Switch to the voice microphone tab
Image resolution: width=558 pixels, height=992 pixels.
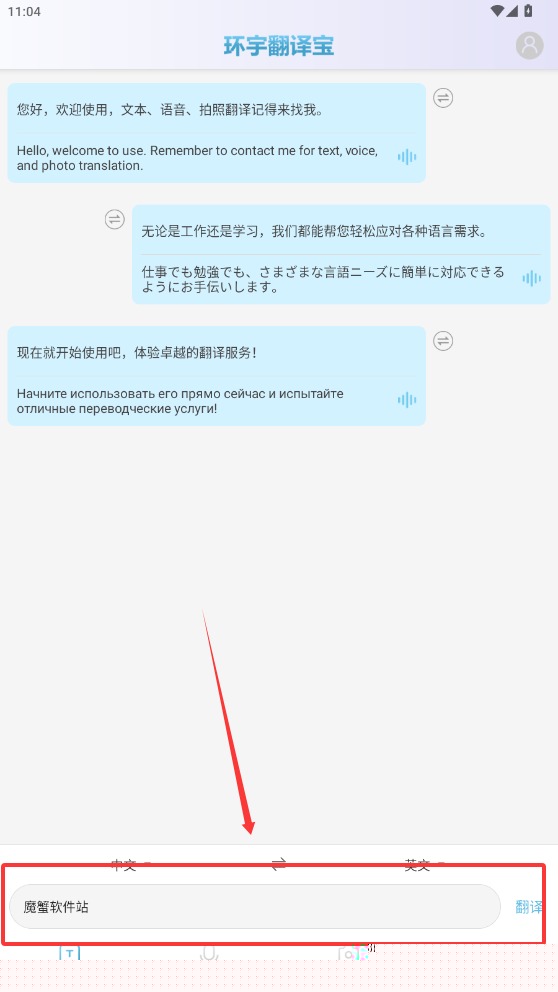coord(209,953)
